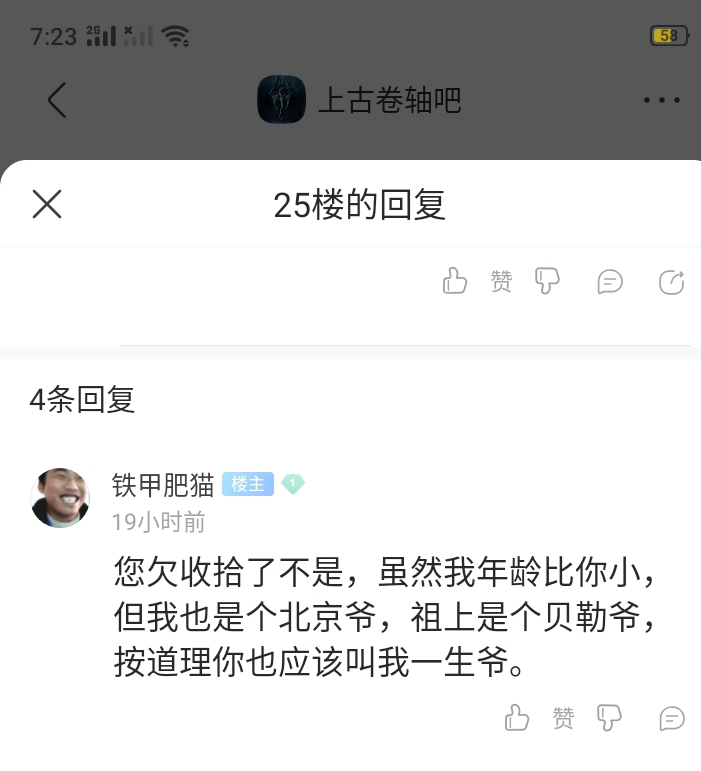Close the 25楼的回复 panel

point(47,204)
